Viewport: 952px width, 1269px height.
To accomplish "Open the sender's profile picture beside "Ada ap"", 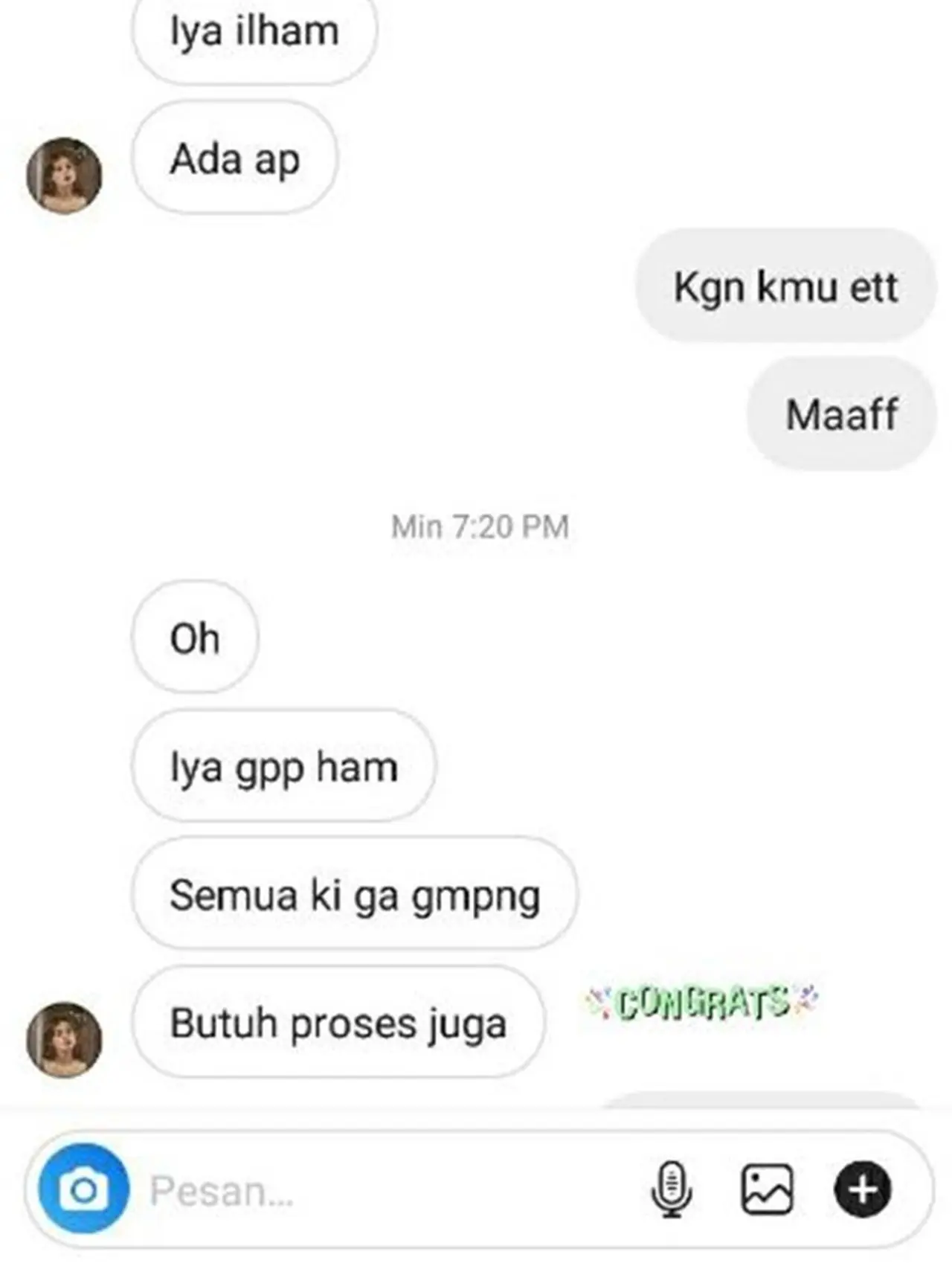I will [64, 176].
